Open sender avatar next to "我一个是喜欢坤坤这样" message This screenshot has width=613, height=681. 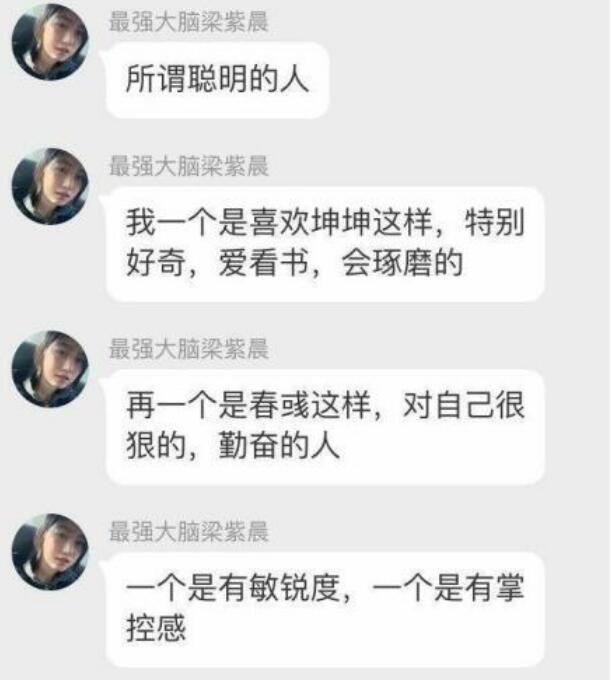49,186
